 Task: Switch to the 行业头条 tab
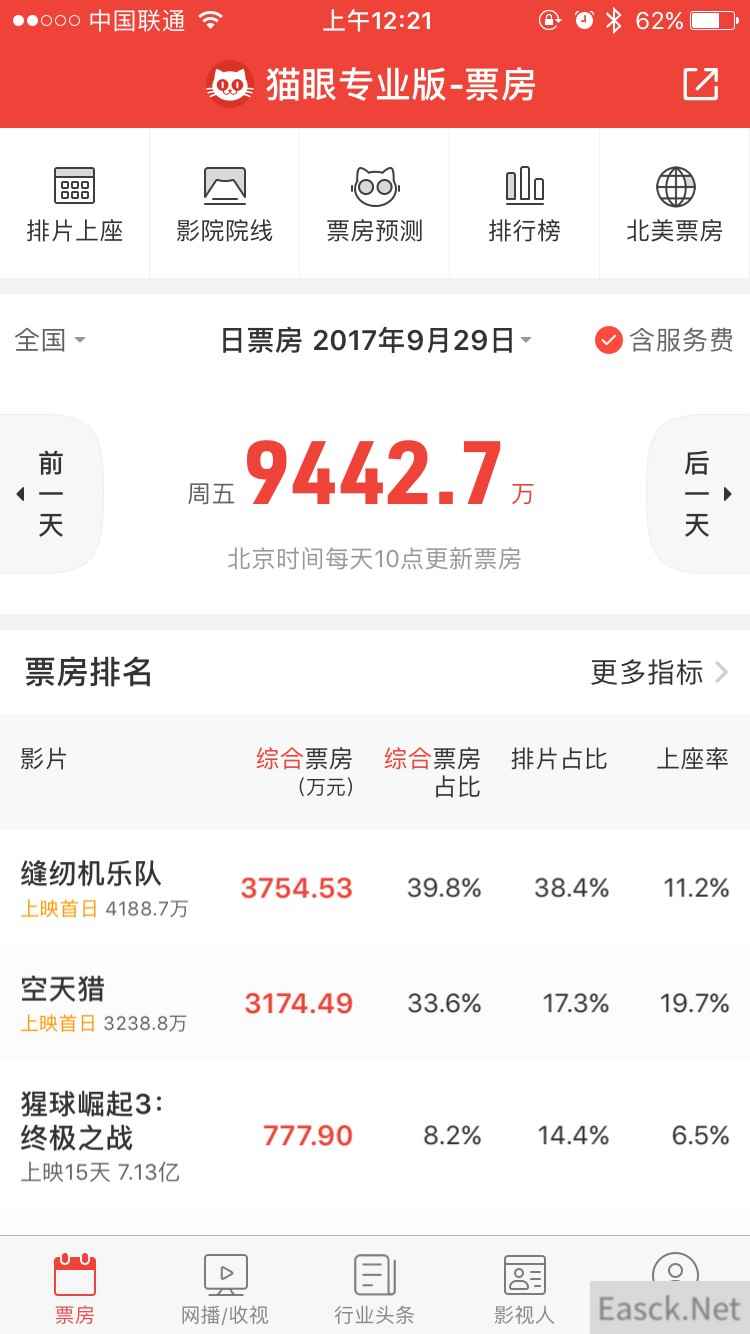374,1288
